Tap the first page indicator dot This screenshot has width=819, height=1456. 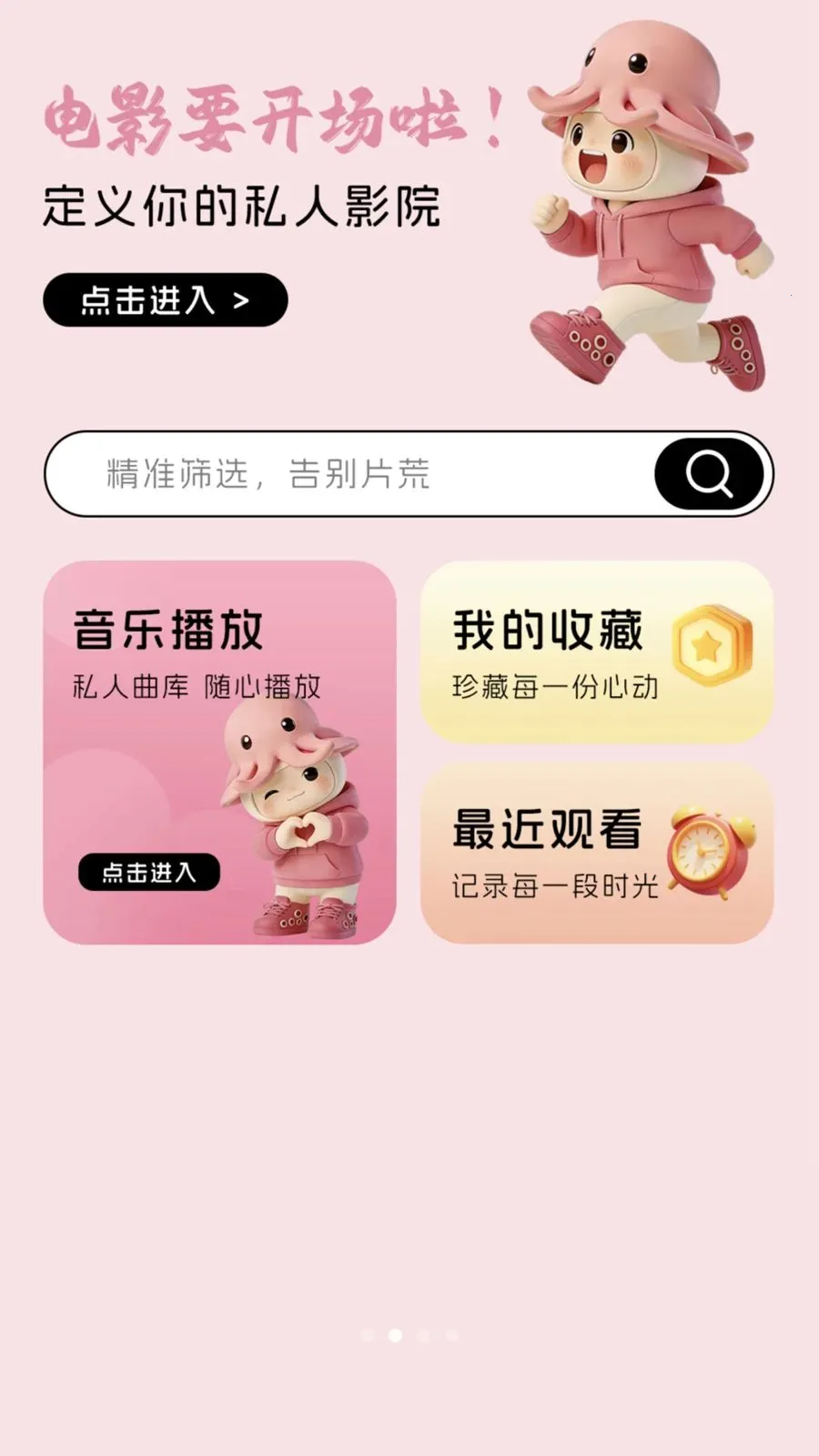click(367, 1335)
